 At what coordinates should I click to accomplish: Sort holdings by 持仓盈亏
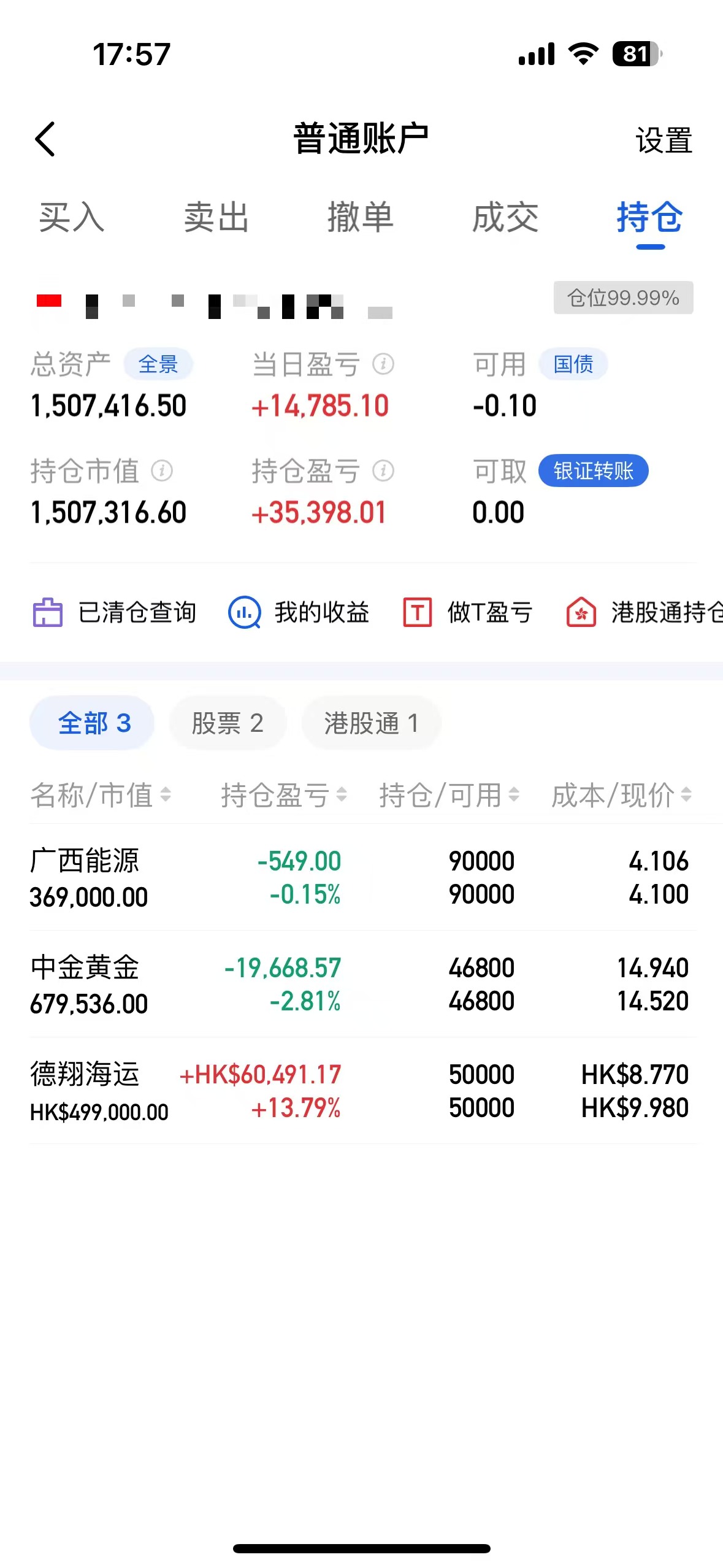[x=283, y=796]
